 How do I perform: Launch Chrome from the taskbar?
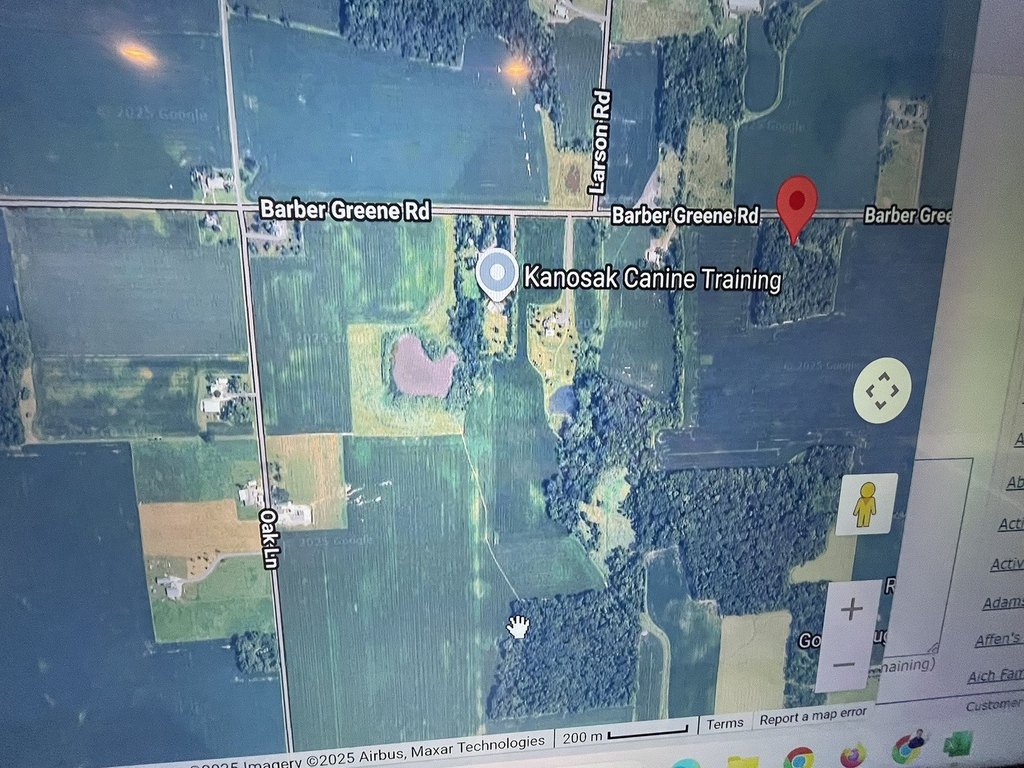(x=799, y=758)
